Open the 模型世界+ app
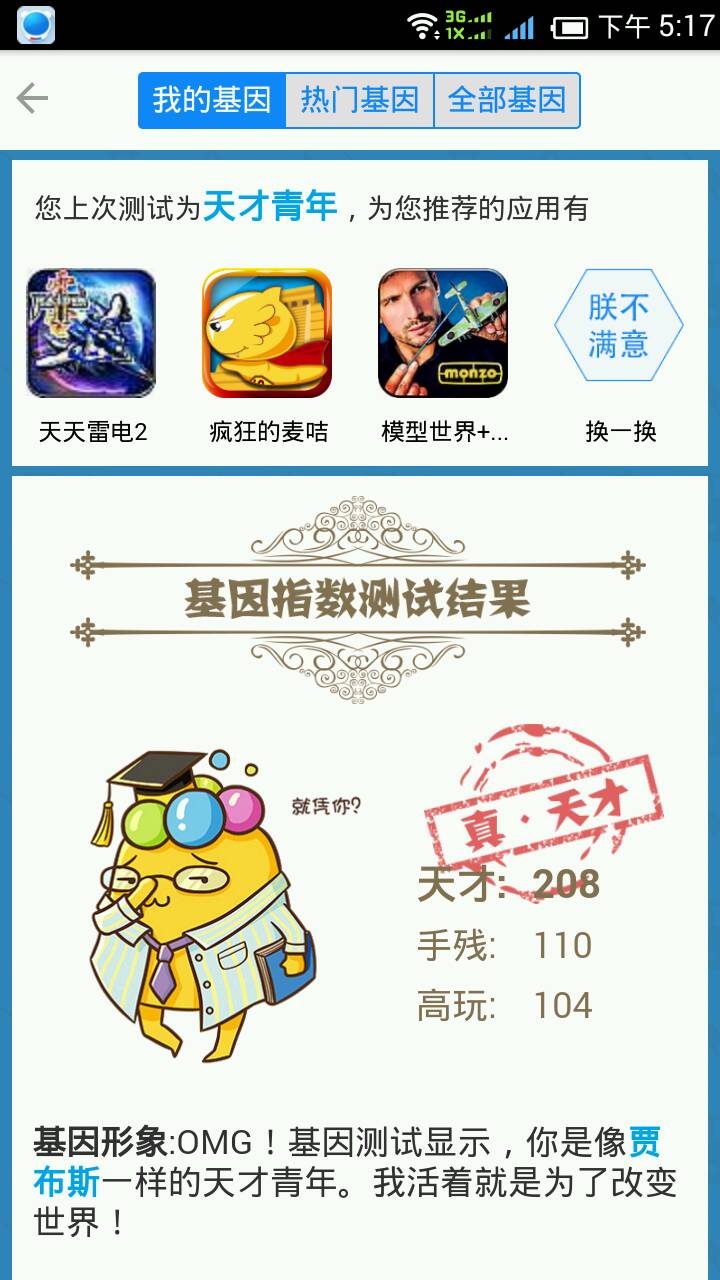720x1280 pixels. click(443, 334)
